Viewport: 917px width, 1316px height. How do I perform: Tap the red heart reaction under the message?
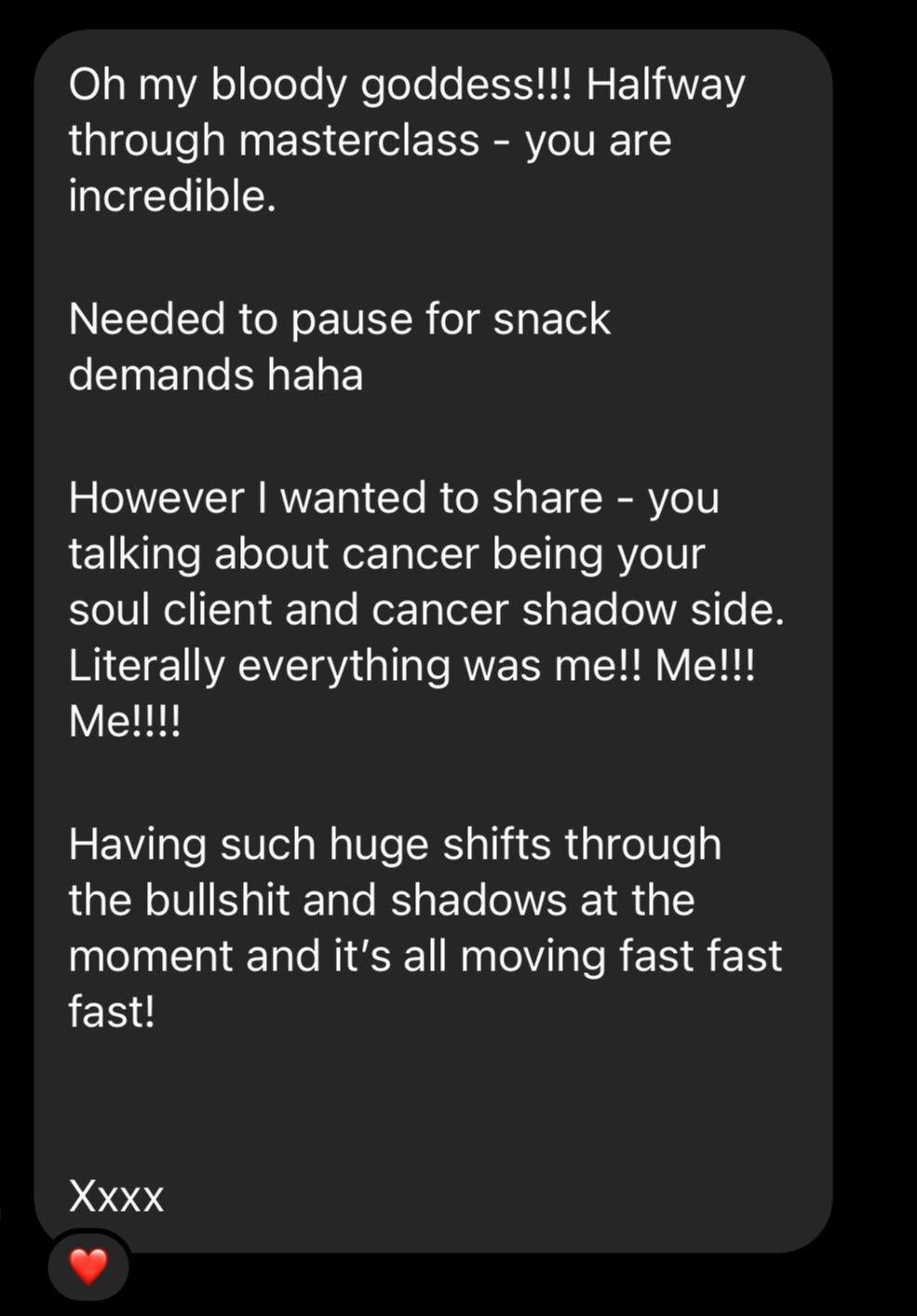pyautogui.click(x=88, y=1267)
